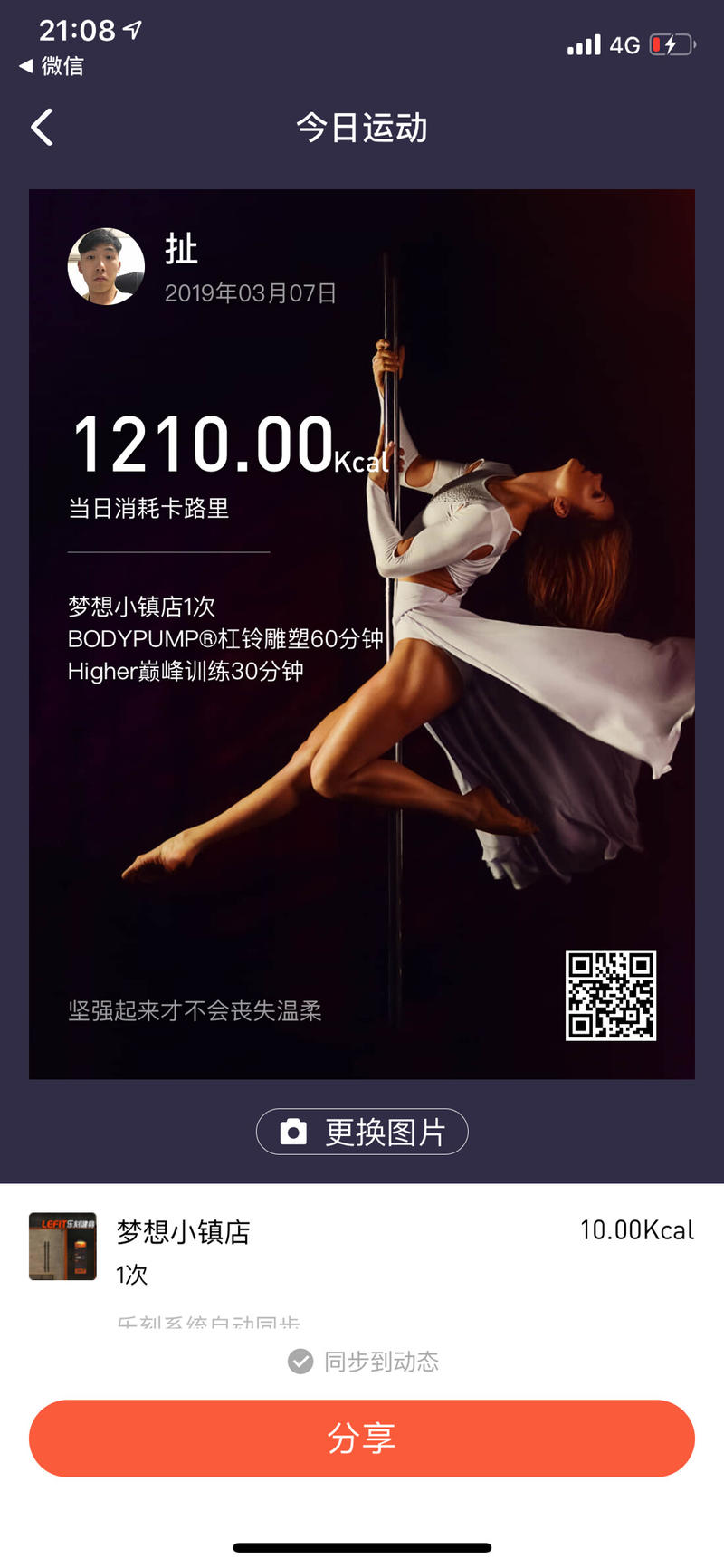Screen dimensions: 724x1568
Task: Tap the 今日运动 title bar
Action: 362,128
